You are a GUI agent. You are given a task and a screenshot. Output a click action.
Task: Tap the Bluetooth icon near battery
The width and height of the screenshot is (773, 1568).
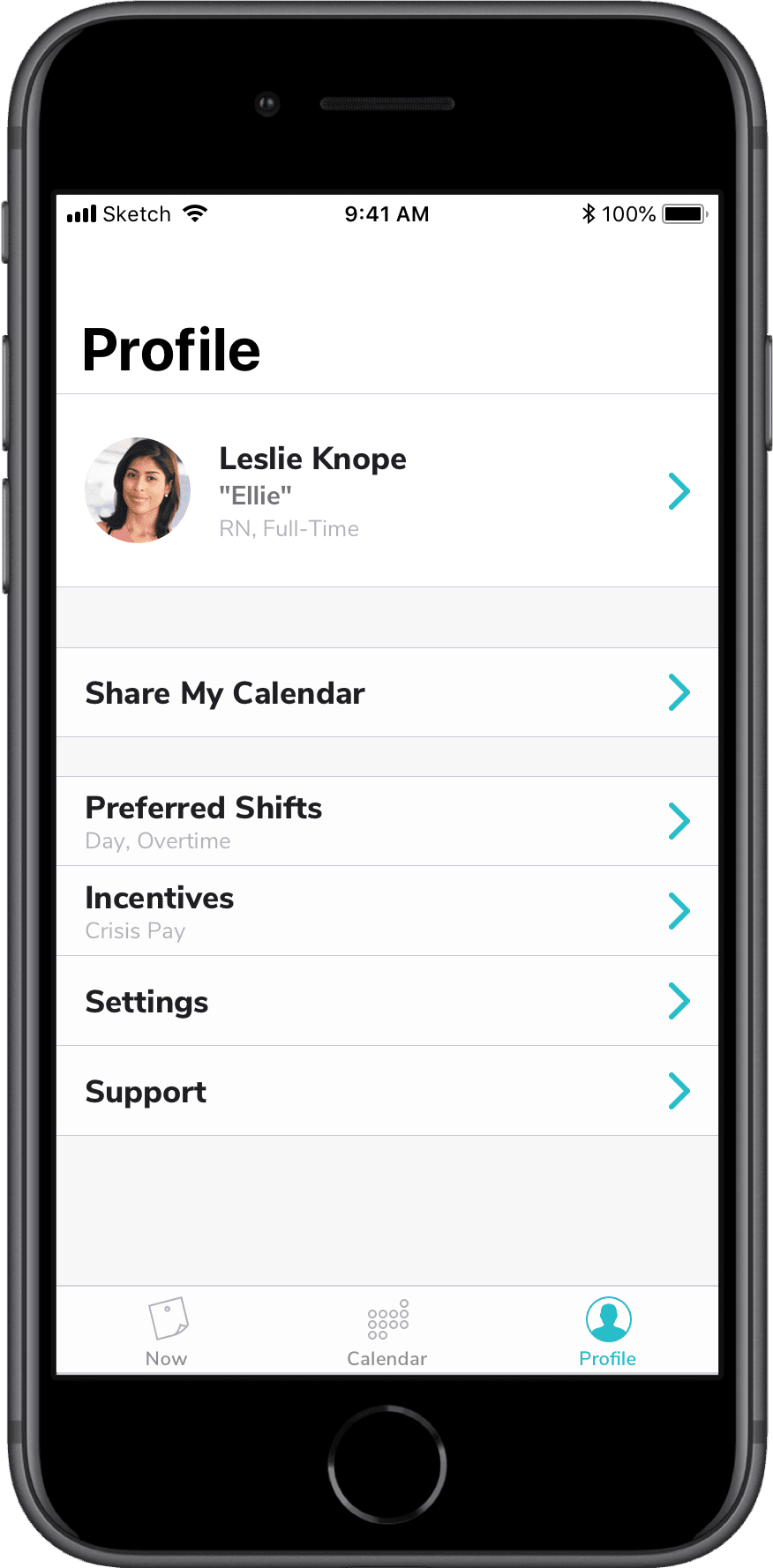point(587,213)
